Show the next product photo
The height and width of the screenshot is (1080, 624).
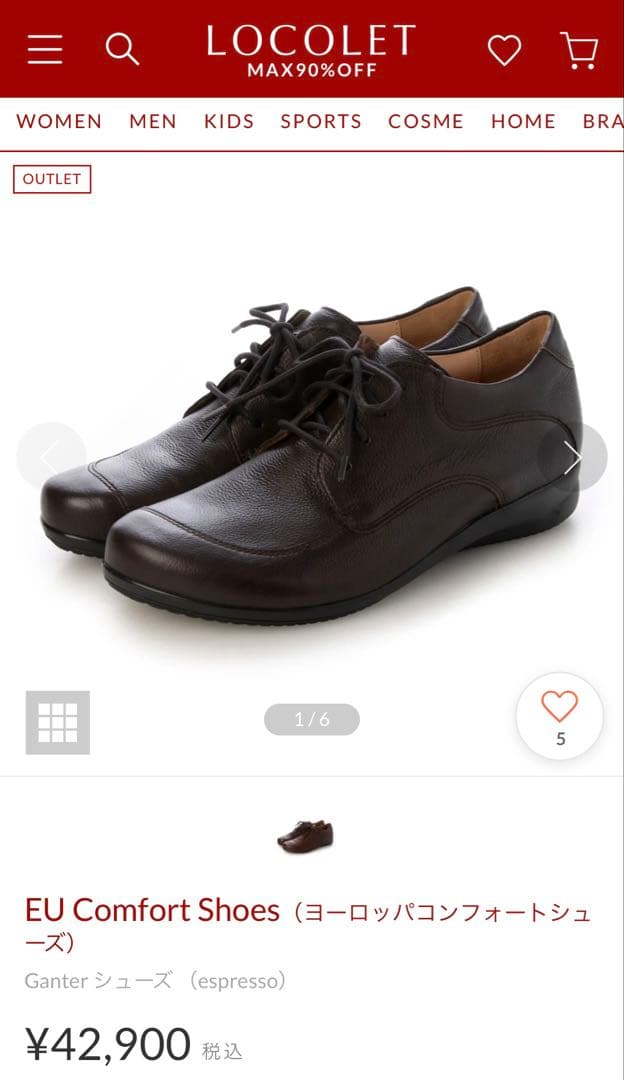(573, 457)
